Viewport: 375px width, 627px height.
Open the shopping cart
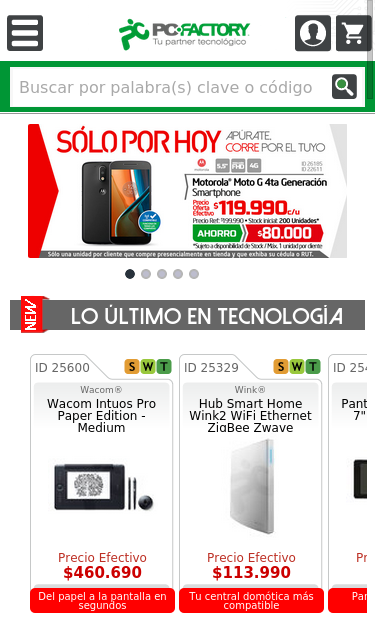353,33
